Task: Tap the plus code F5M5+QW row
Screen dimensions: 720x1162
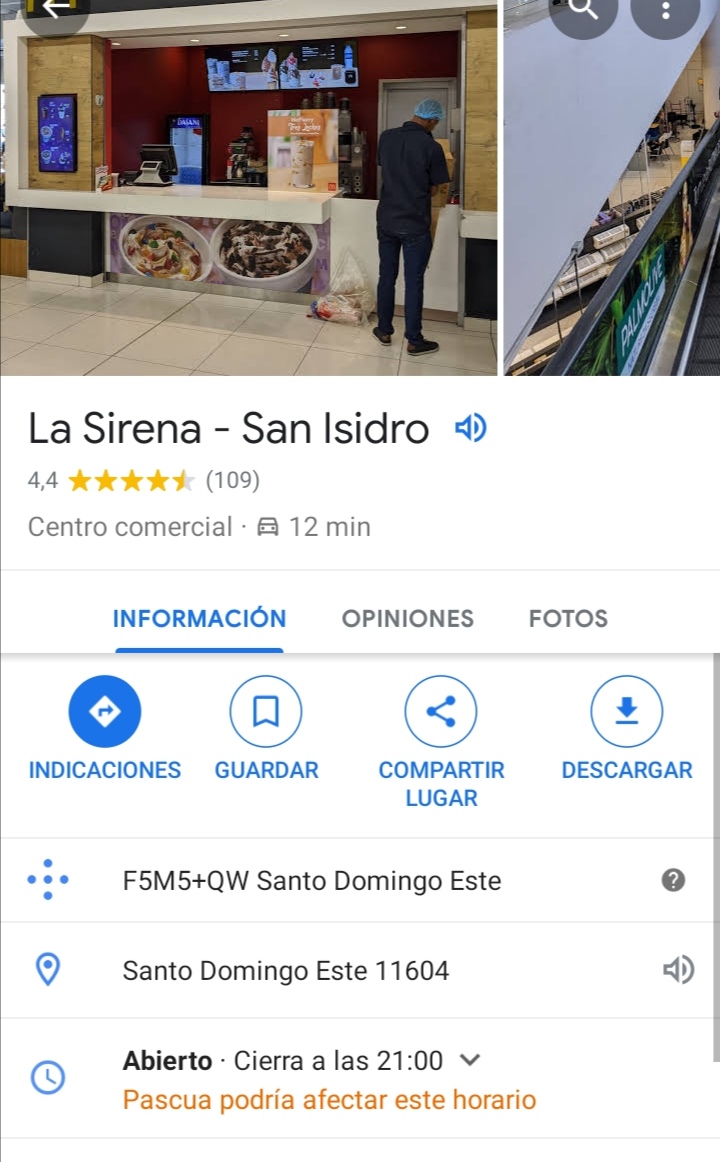Action: point(311,881)
